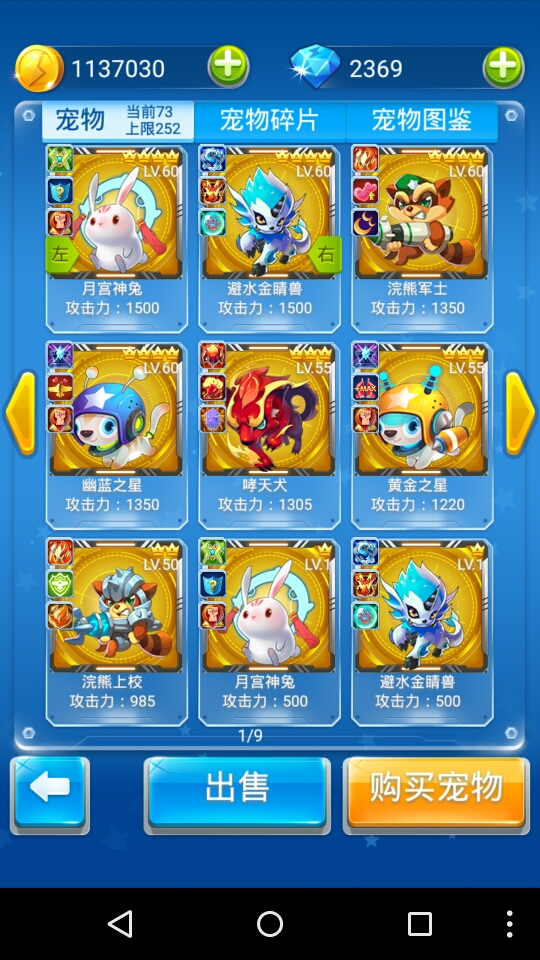Image resolution: width=540 pixels, height=960 pixels.
Task: Go to the previous pet page arrow
Action: pos(21,414)
